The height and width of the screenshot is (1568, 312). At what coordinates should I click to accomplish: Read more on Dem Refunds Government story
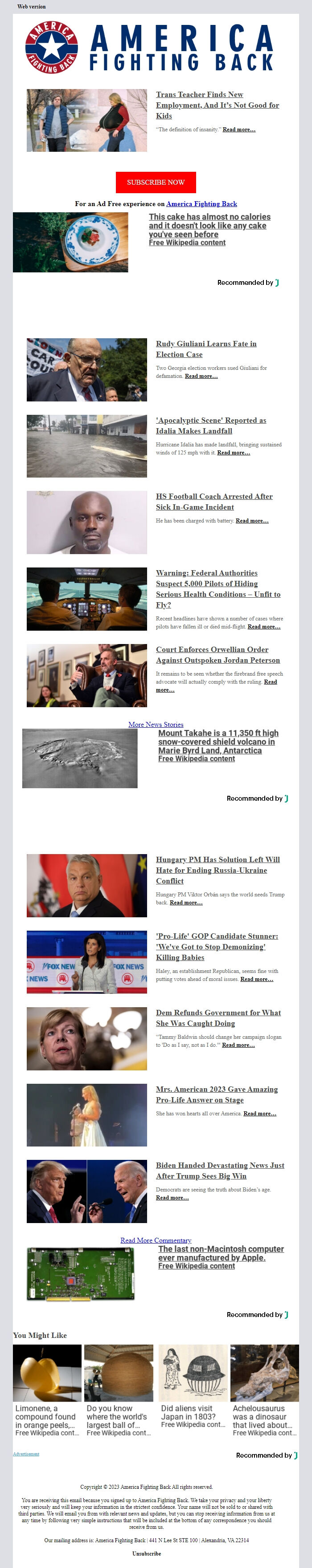(238, 1045)
